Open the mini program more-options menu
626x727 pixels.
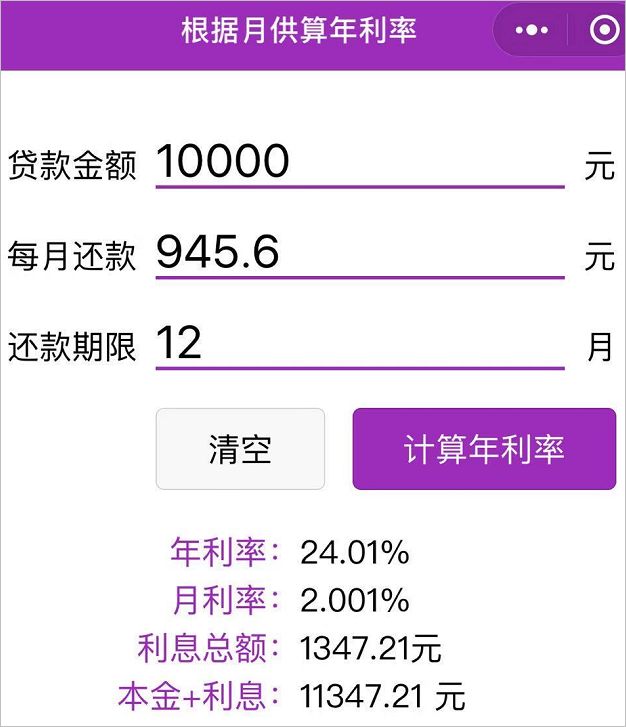click(532, 31)
